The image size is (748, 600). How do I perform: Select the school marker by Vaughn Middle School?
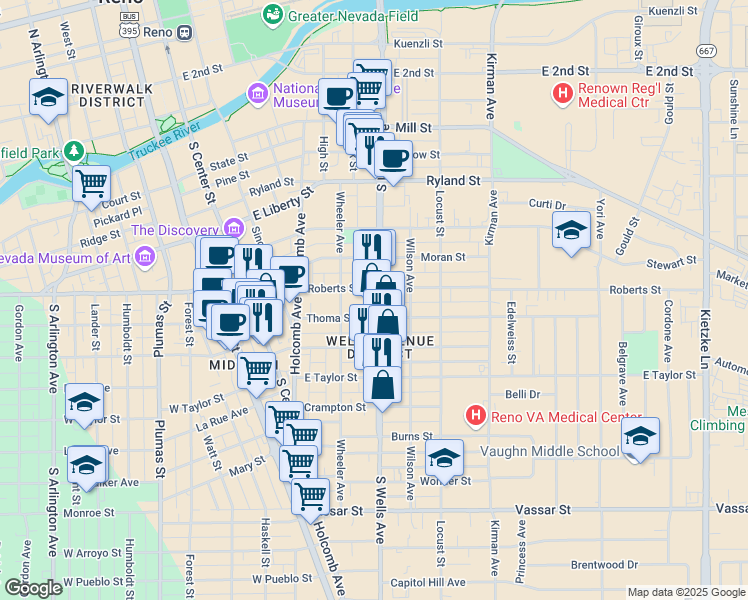click(x=640, y=437)
